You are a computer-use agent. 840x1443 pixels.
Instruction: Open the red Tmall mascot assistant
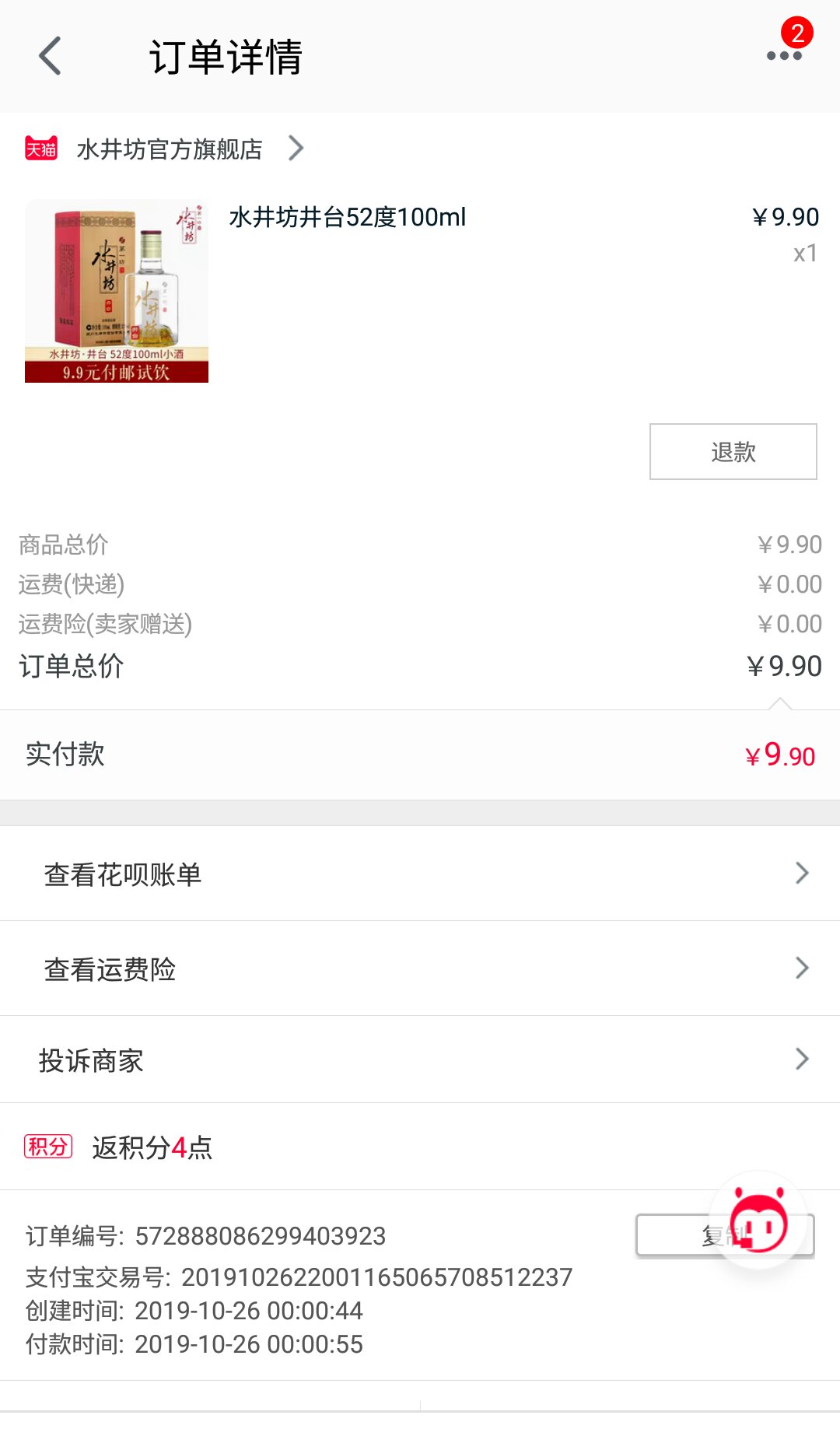pos(760,1221)
